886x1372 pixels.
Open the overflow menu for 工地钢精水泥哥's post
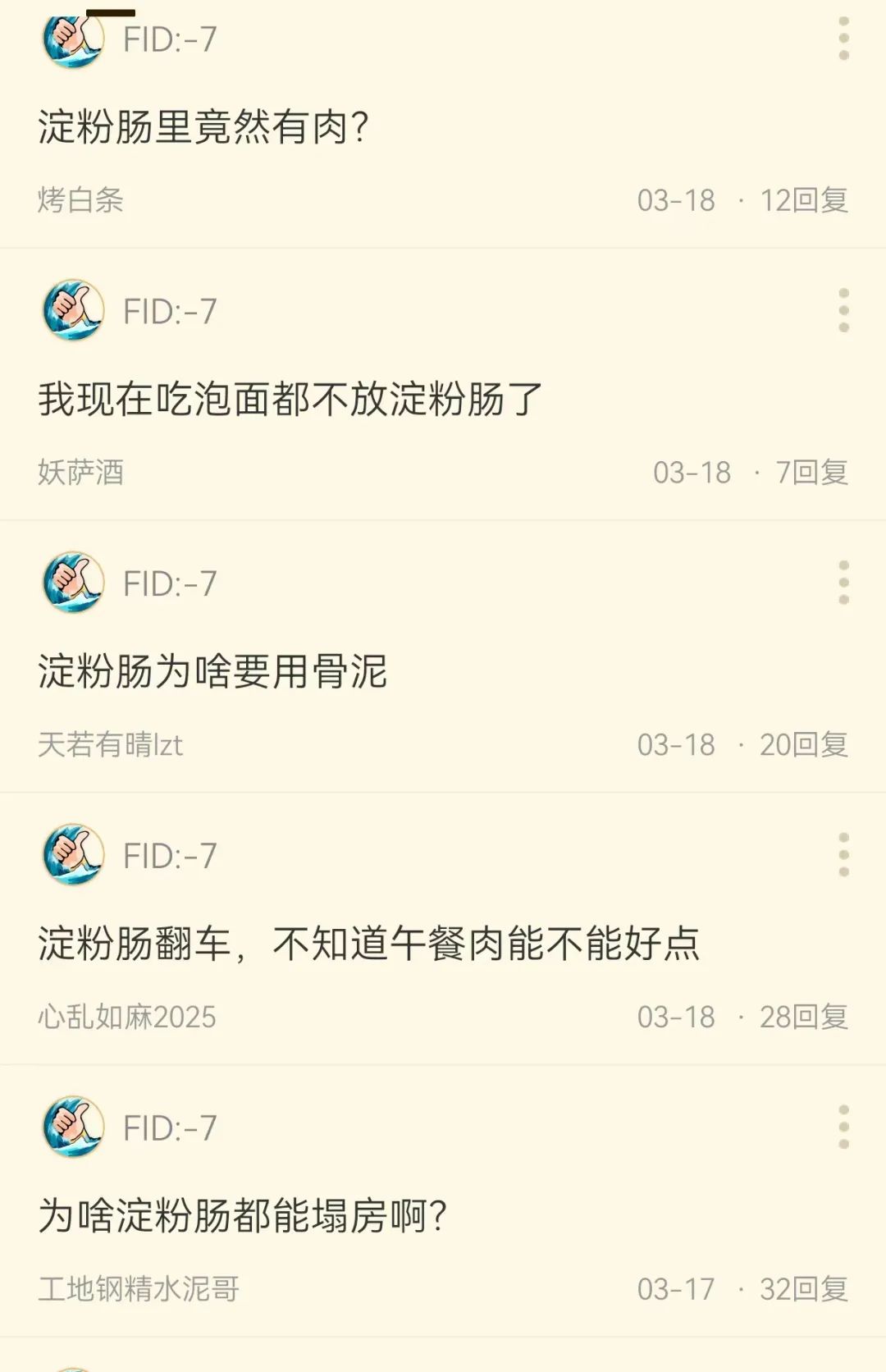pyautogui.click(x=843, y=1127)
